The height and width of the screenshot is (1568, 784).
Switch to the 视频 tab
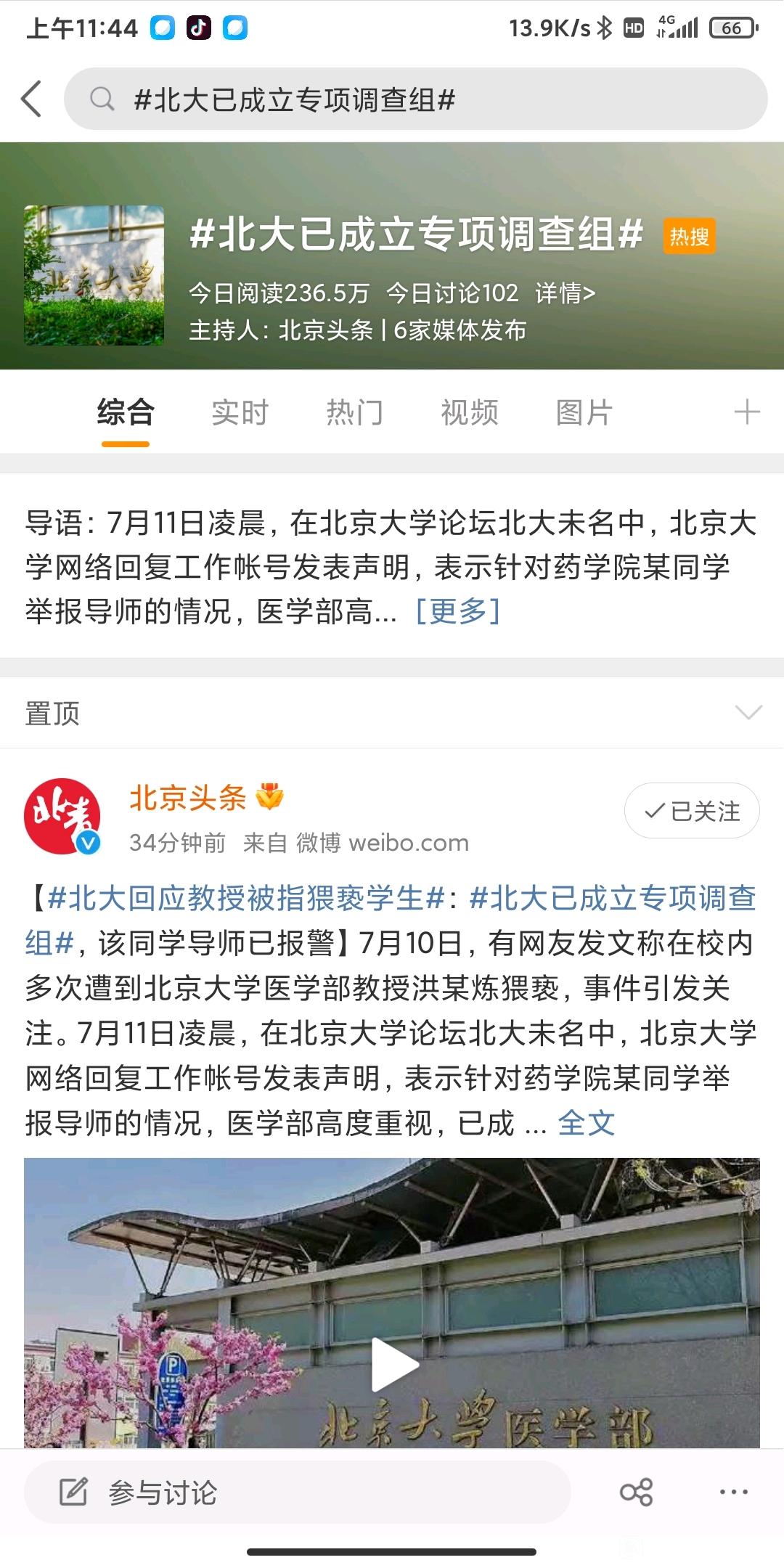(x=469, y=412)
